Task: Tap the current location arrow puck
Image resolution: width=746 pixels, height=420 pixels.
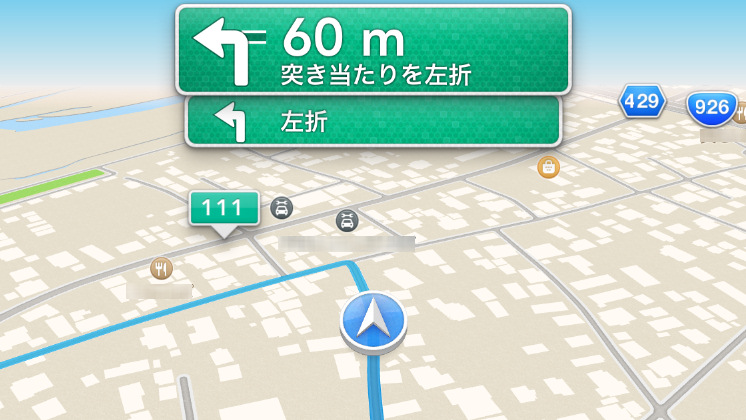Action: point(372,321)
